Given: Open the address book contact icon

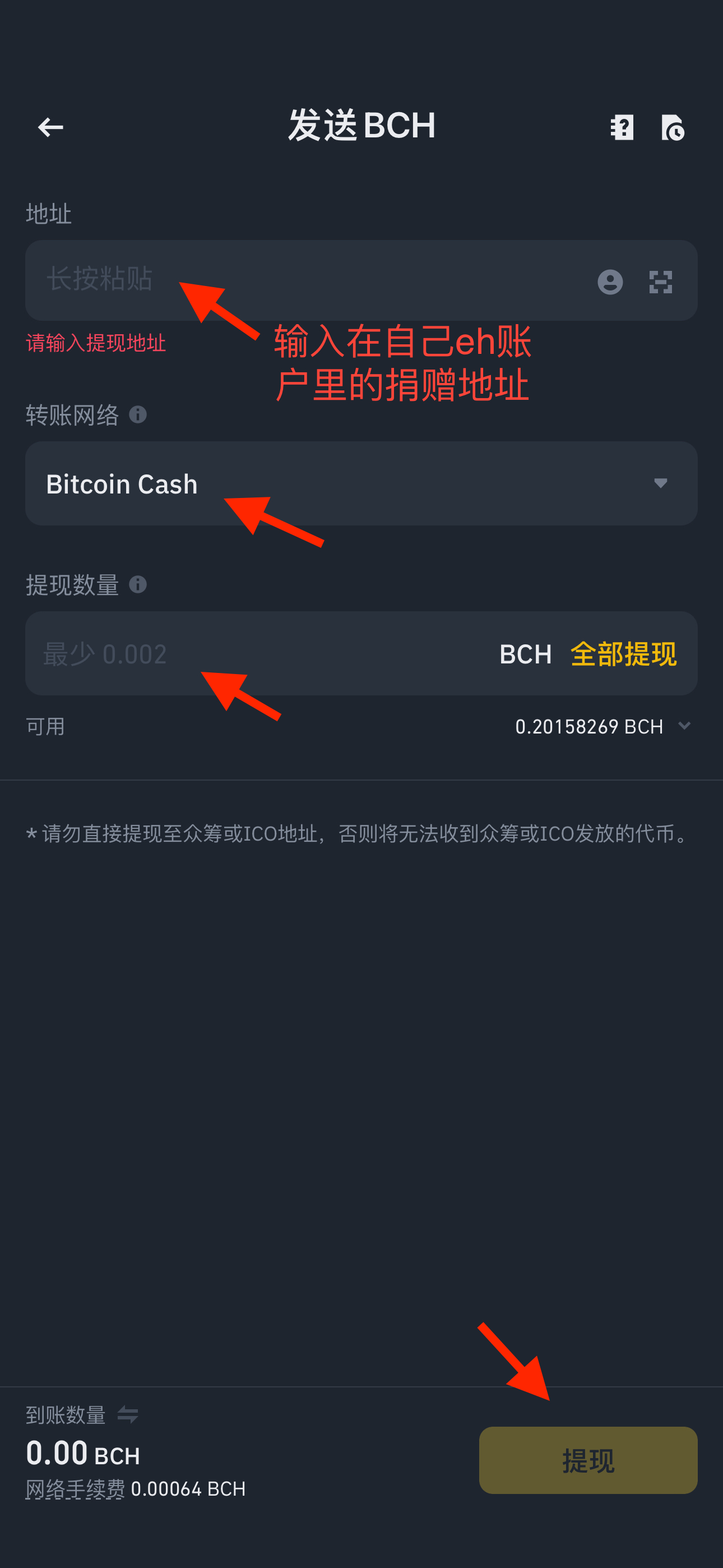Looking at the screenshot, I should 610,282.
